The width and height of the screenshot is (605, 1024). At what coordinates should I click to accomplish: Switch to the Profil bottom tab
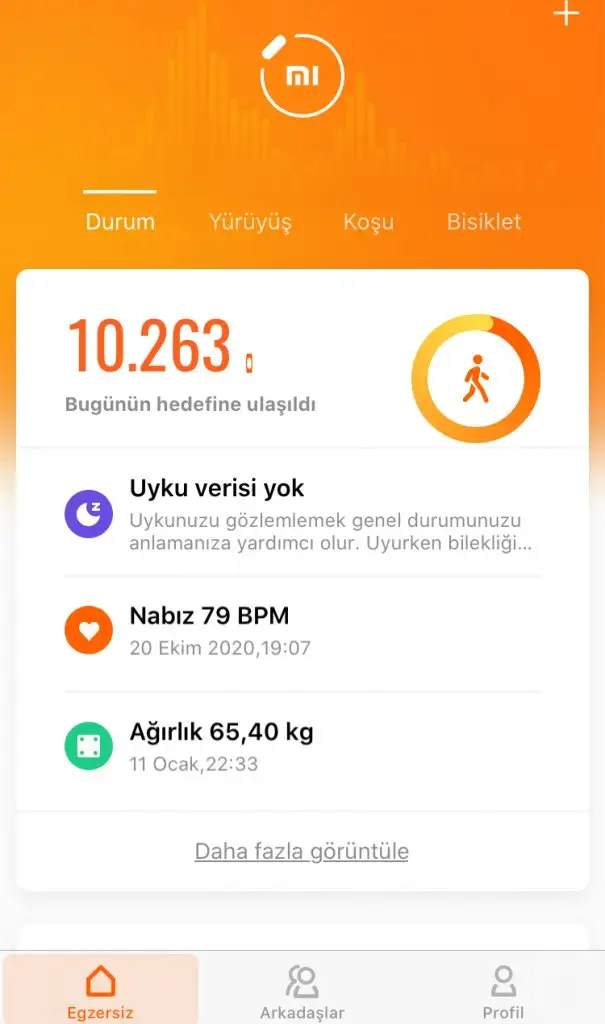pyautogui.click(x=503, y=990)
